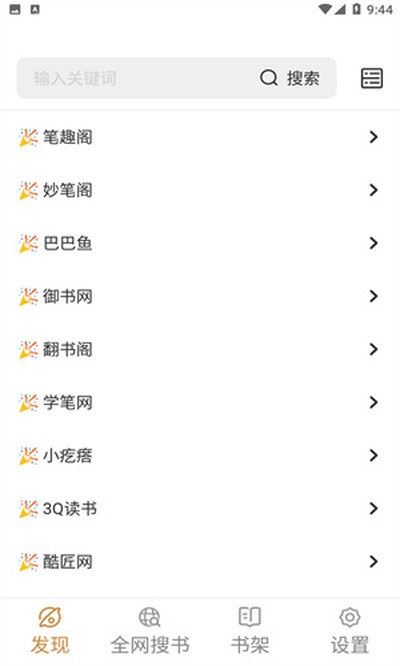Open the list icon next to the search bar
This screenshot has width=400, height=666.
point(372,78)
